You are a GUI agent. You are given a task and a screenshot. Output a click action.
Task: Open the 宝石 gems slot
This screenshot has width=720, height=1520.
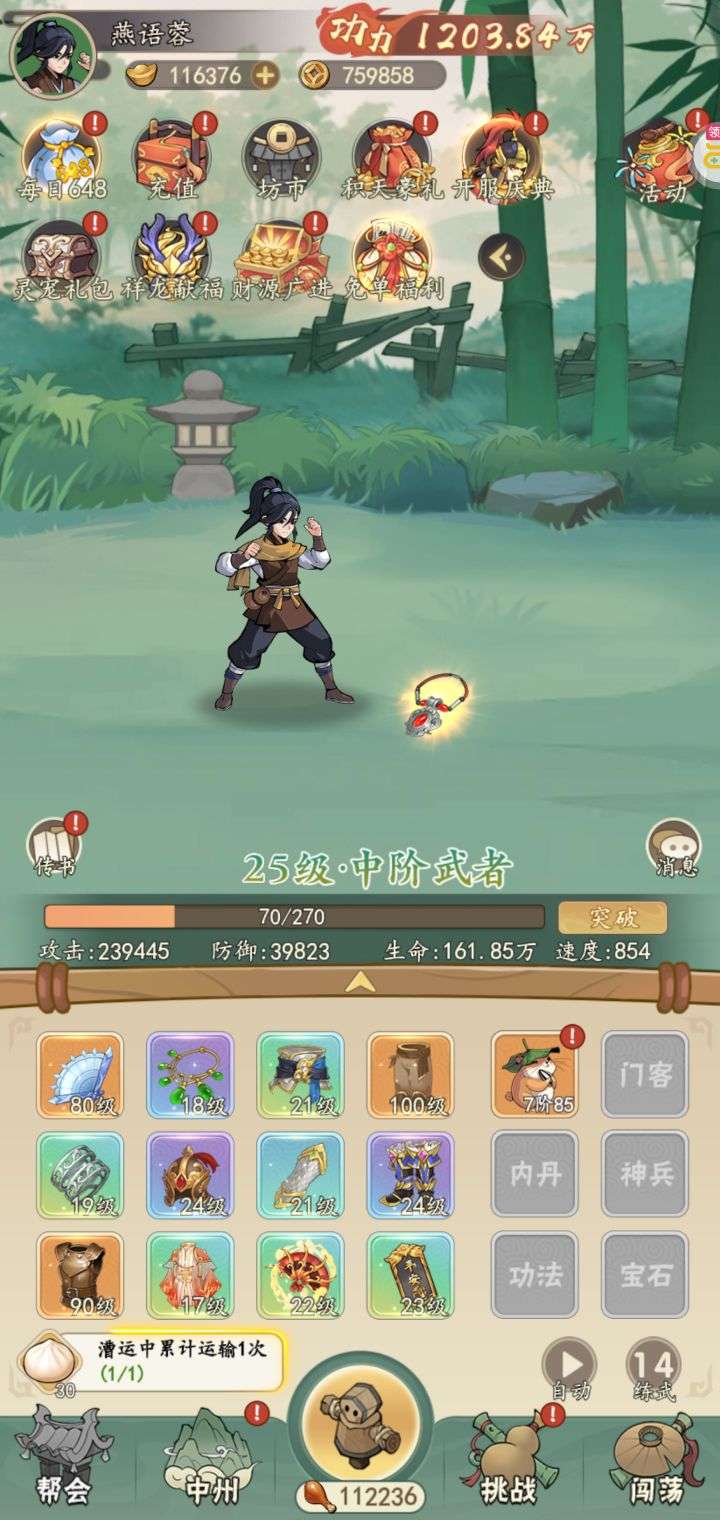click(x=645, y=1275)
